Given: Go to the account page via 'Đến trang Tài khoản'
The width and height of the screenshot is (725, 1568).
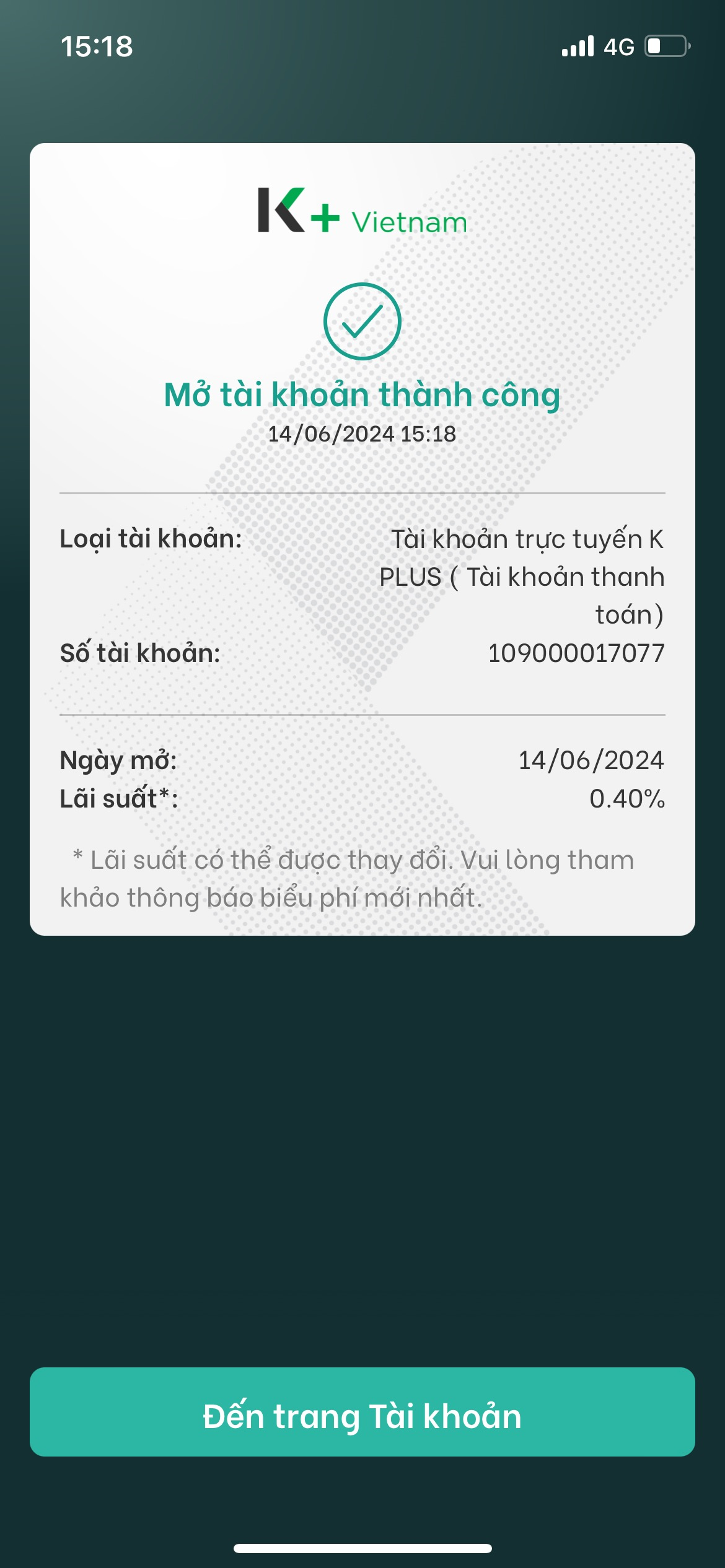Looking at the screenshot, I should click(362, 1416).
